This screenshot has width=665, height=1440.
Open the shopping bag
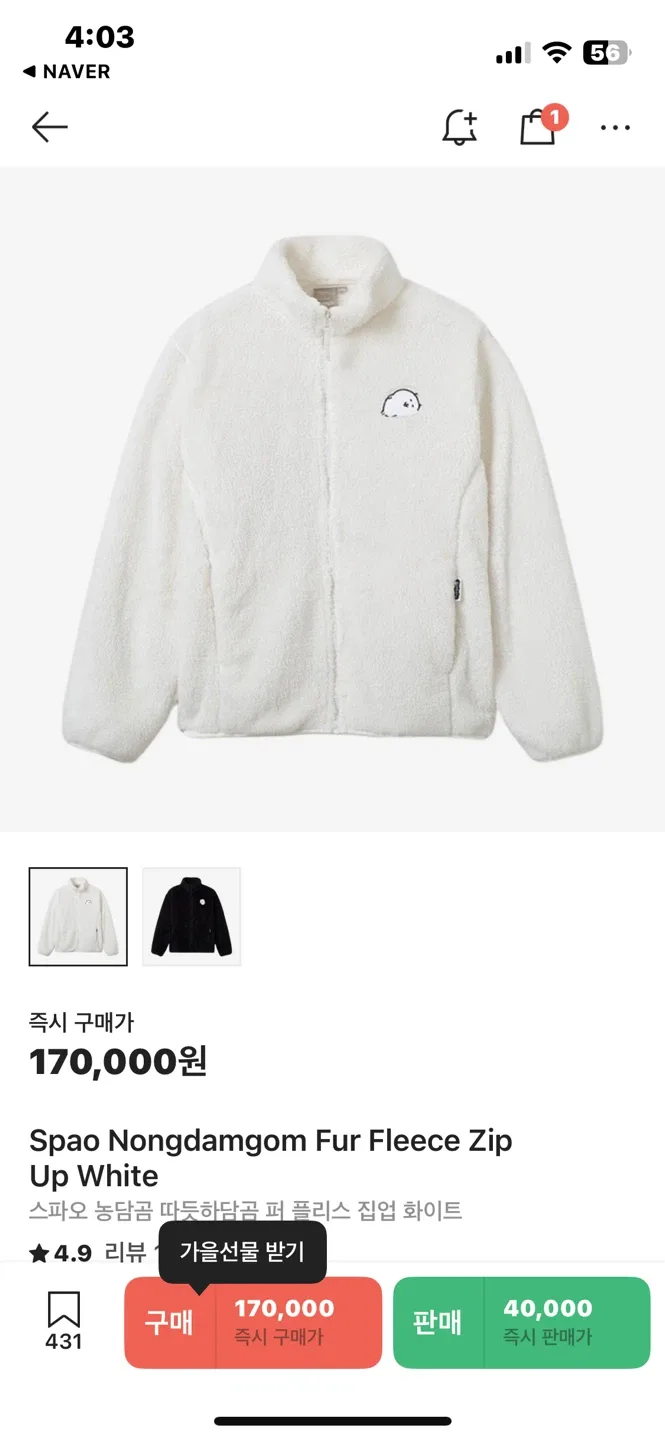pyautogui.click(x=538, y=128)
